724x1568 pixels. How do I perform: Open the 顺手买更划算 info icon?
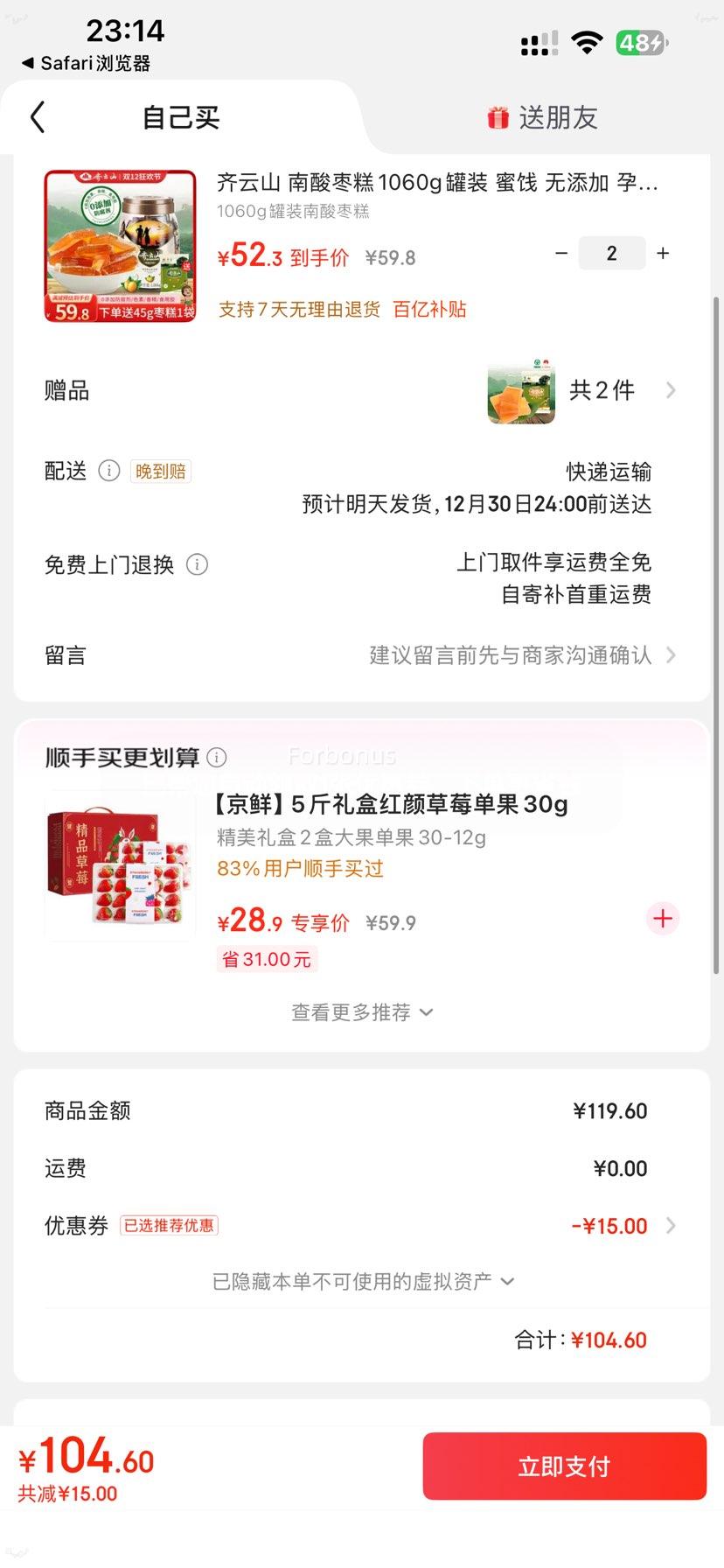point(216,757)
